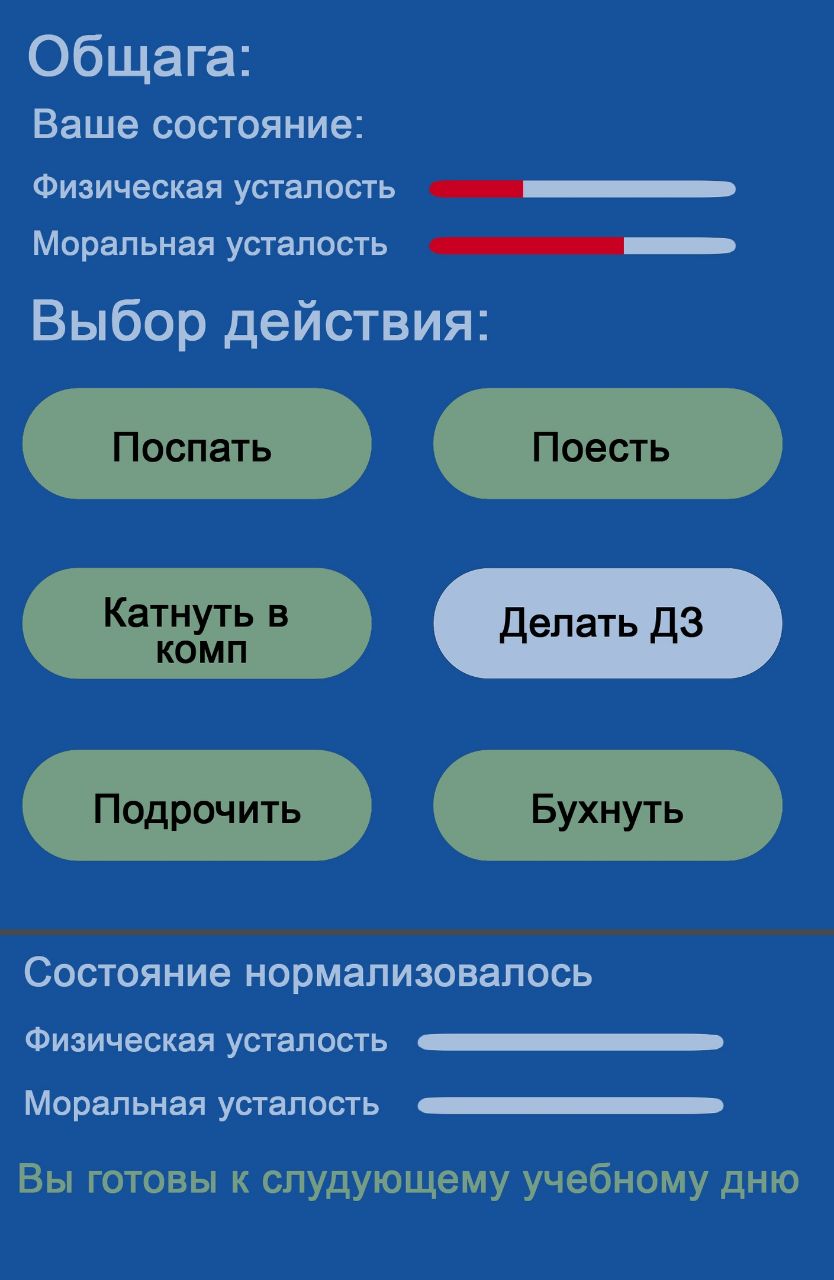Tap Катнуть в комп
Image resolution: width=834 pixels, height=1280 pixels.
coord(197,624)
